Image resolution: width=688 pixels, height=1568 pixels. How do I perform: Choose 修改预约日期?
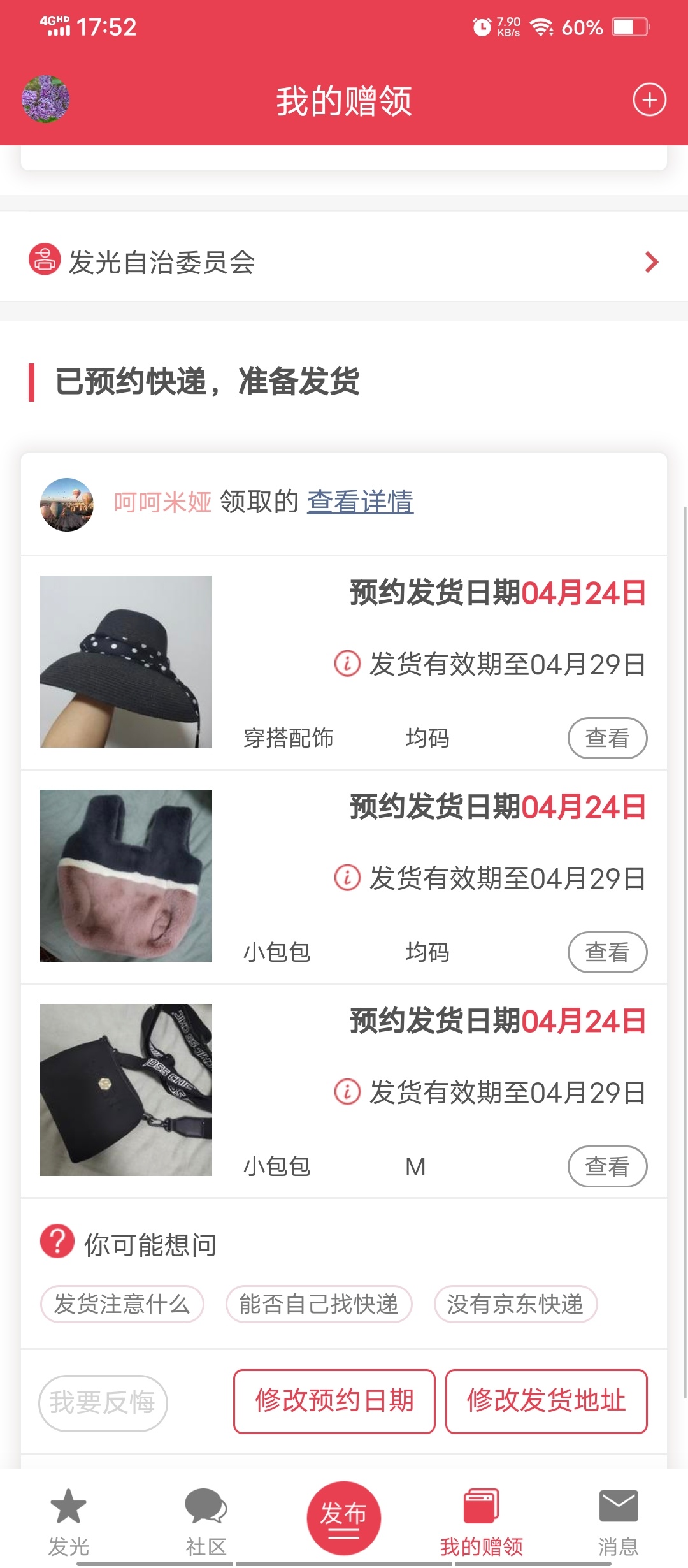[x=334, y=1401]
